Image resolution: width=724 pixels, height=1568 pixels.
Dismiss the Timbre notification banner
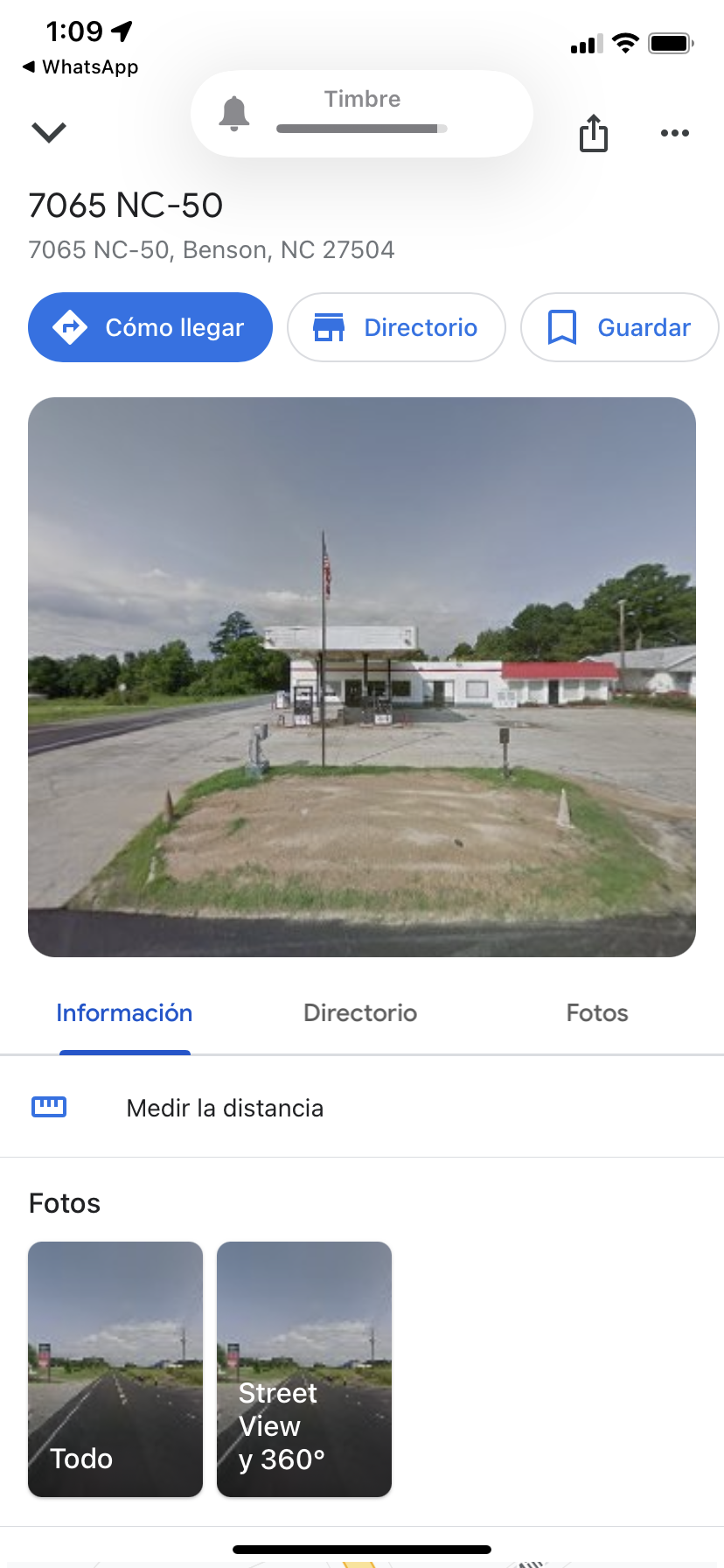point(361,113)
